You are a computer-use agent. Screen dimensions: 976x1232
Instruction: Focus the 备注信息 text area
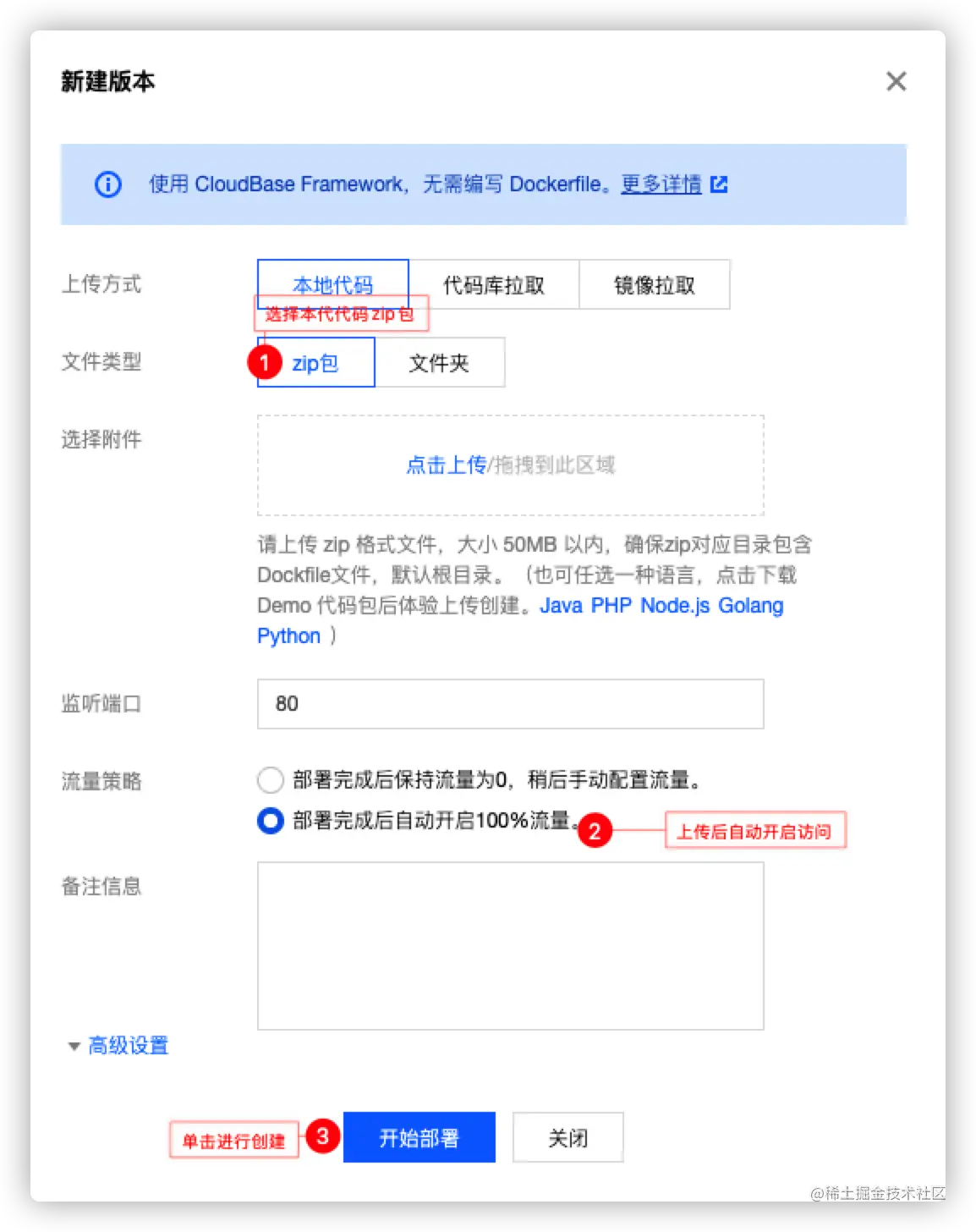coord(510,946)
